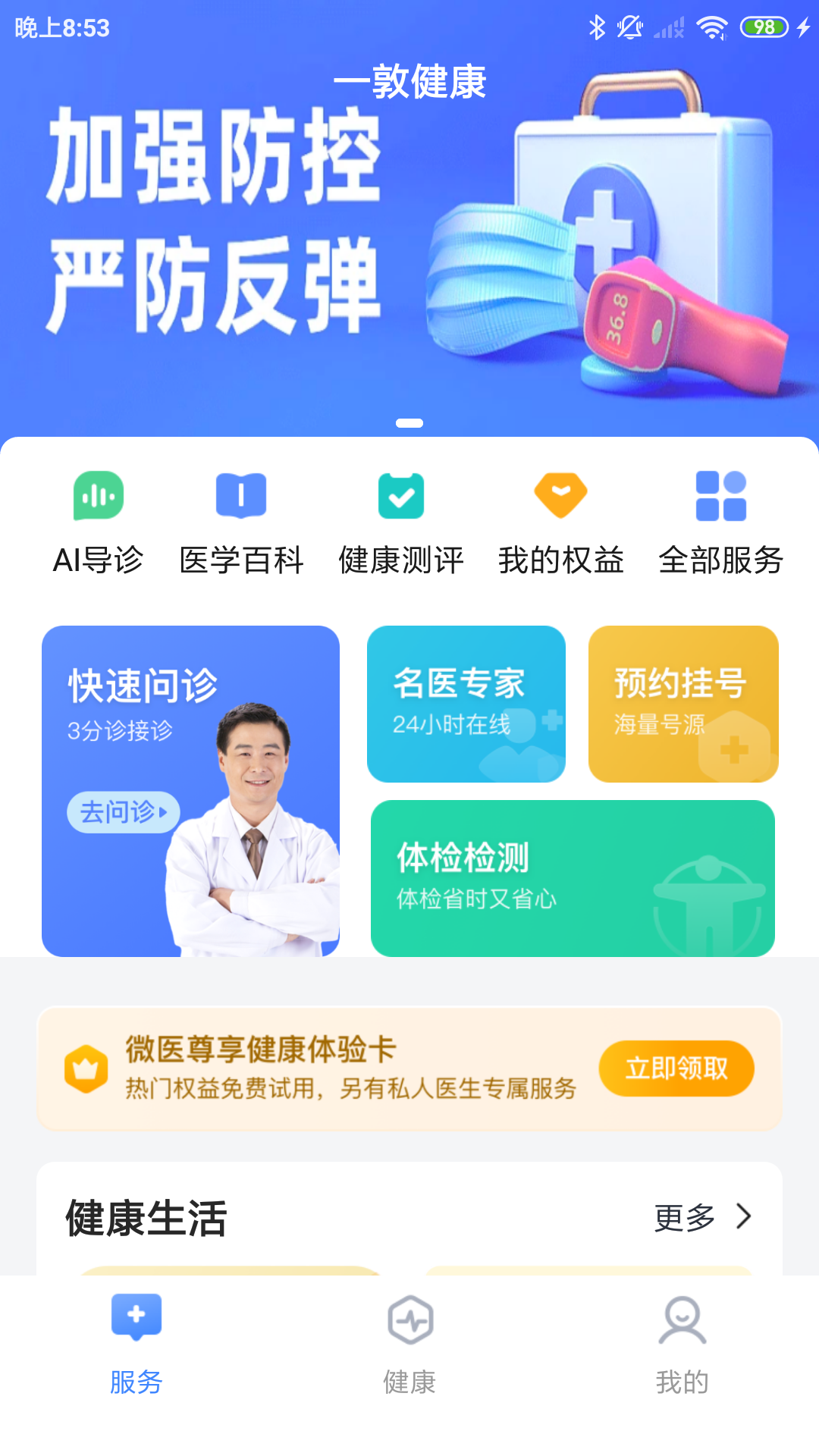The image size is (819, 1456).
Task: Open the 名医专家 expert card
Action: [x=466, y=704]
